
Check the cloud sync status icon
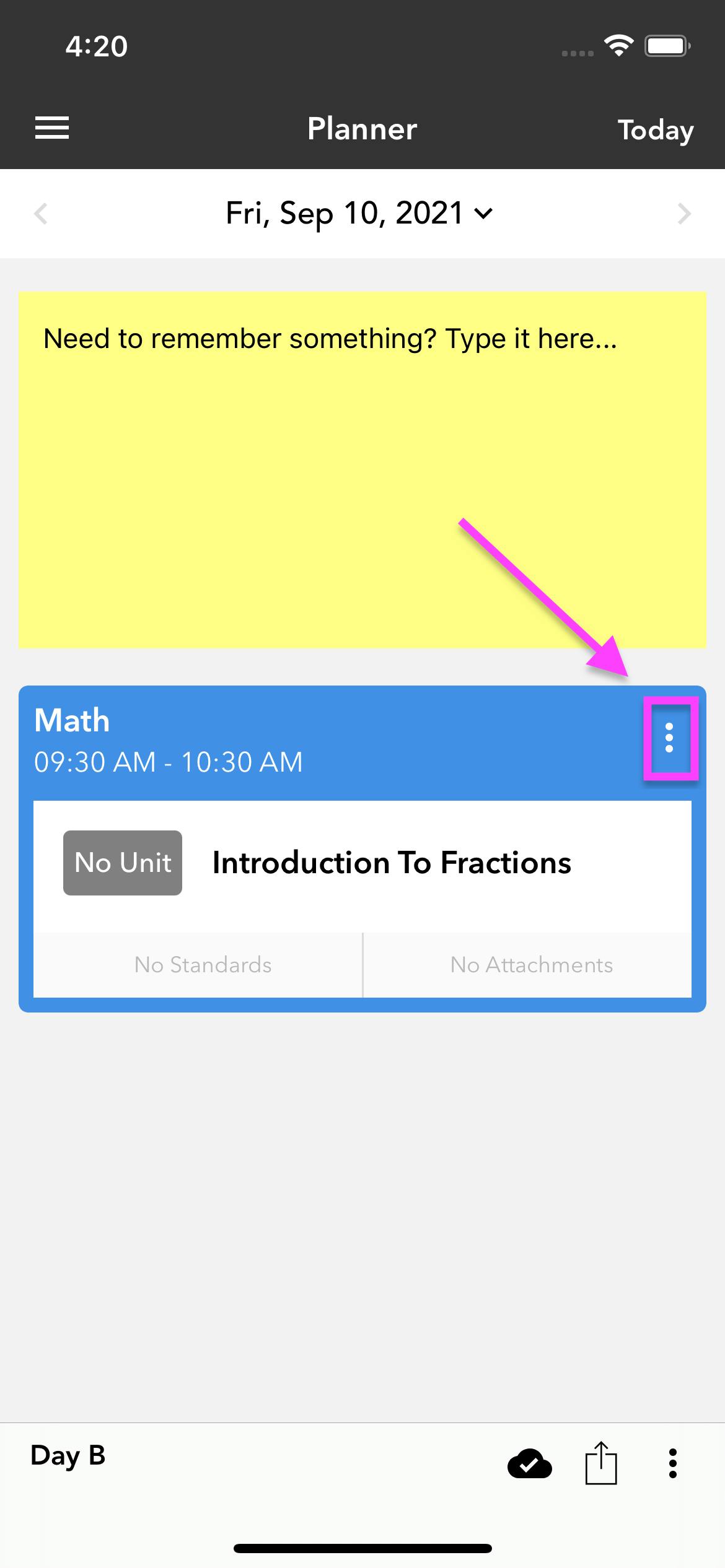tap(529, 1464)
